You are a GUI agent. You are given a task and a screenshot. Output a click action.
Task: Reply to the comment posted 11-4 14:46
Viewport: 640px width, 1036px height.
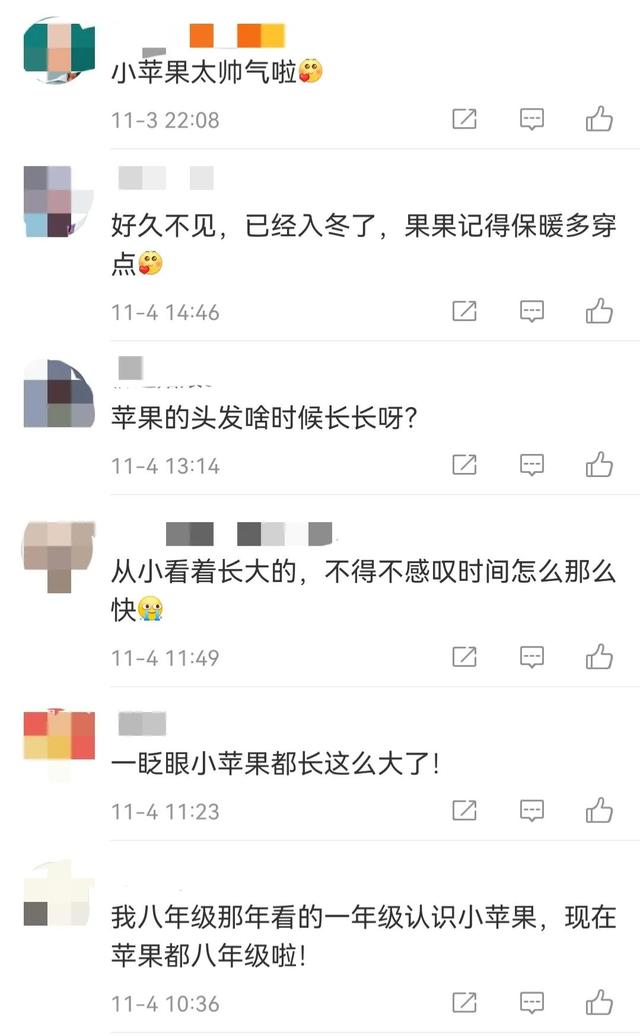point(532,311)
